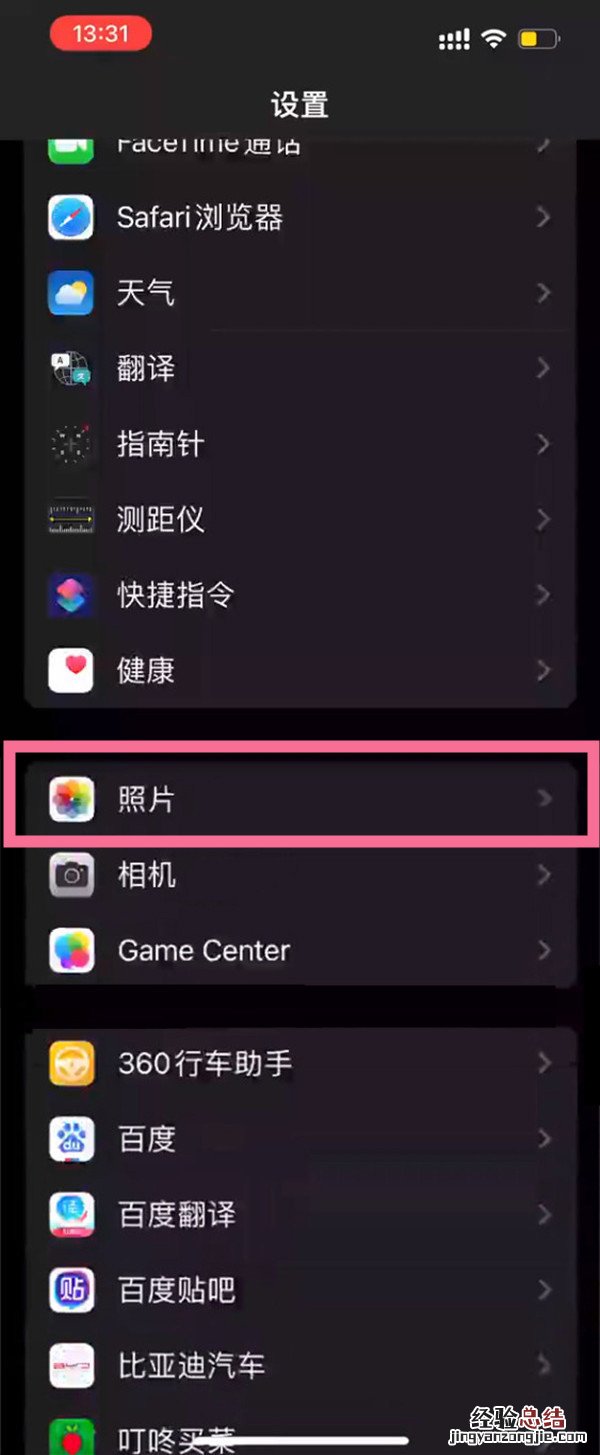Open 快捷指令 settings

coord(300,595)
